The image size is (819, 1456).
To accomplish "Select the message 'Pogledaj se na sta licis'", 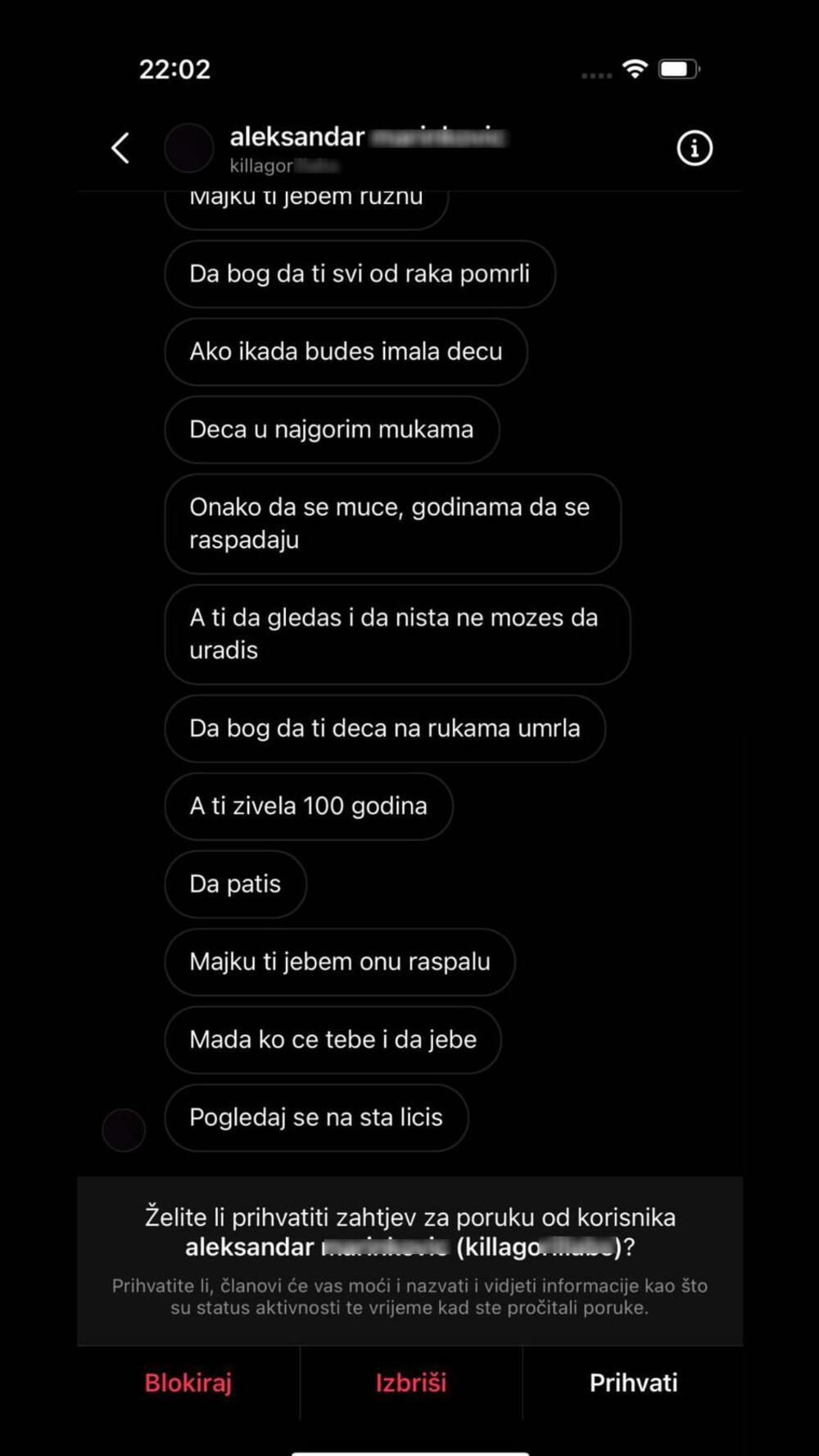I will click(x=316, y=1117).
